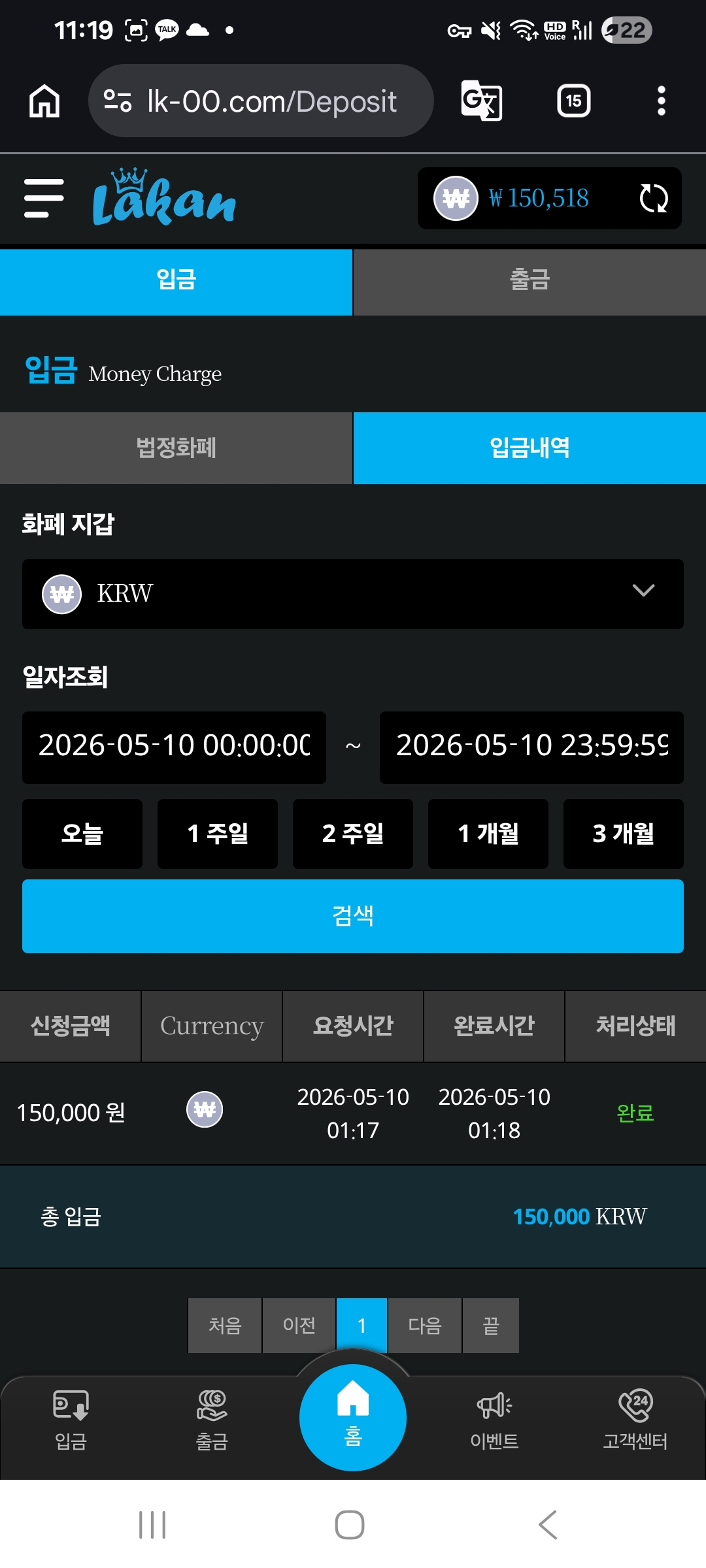The width and height of the screenshot is (706, 1568).
Task: Open the hamburger drawer menu
Action: (44, 198)
